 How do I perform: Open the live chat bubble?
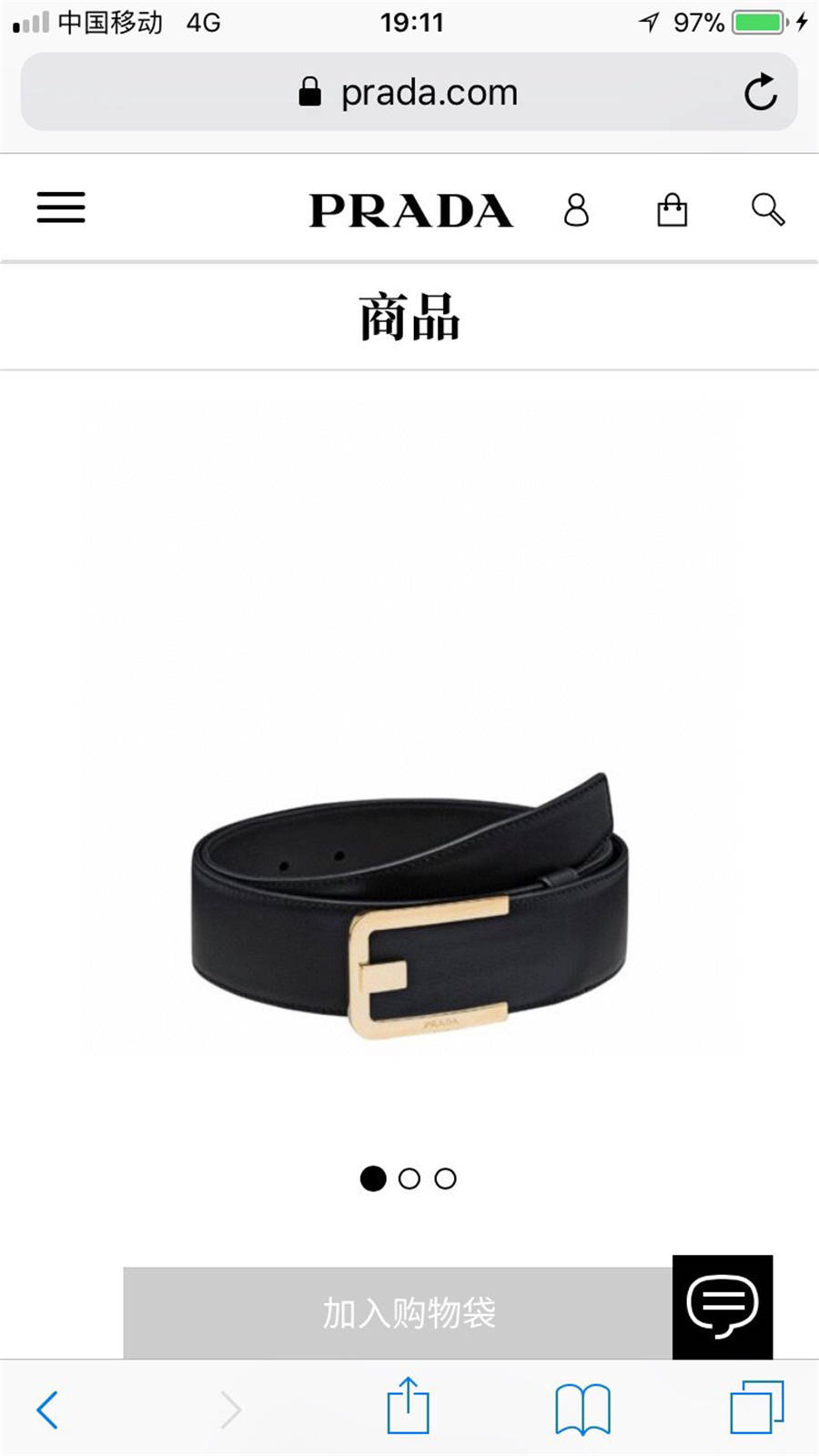coord(723,1307)
